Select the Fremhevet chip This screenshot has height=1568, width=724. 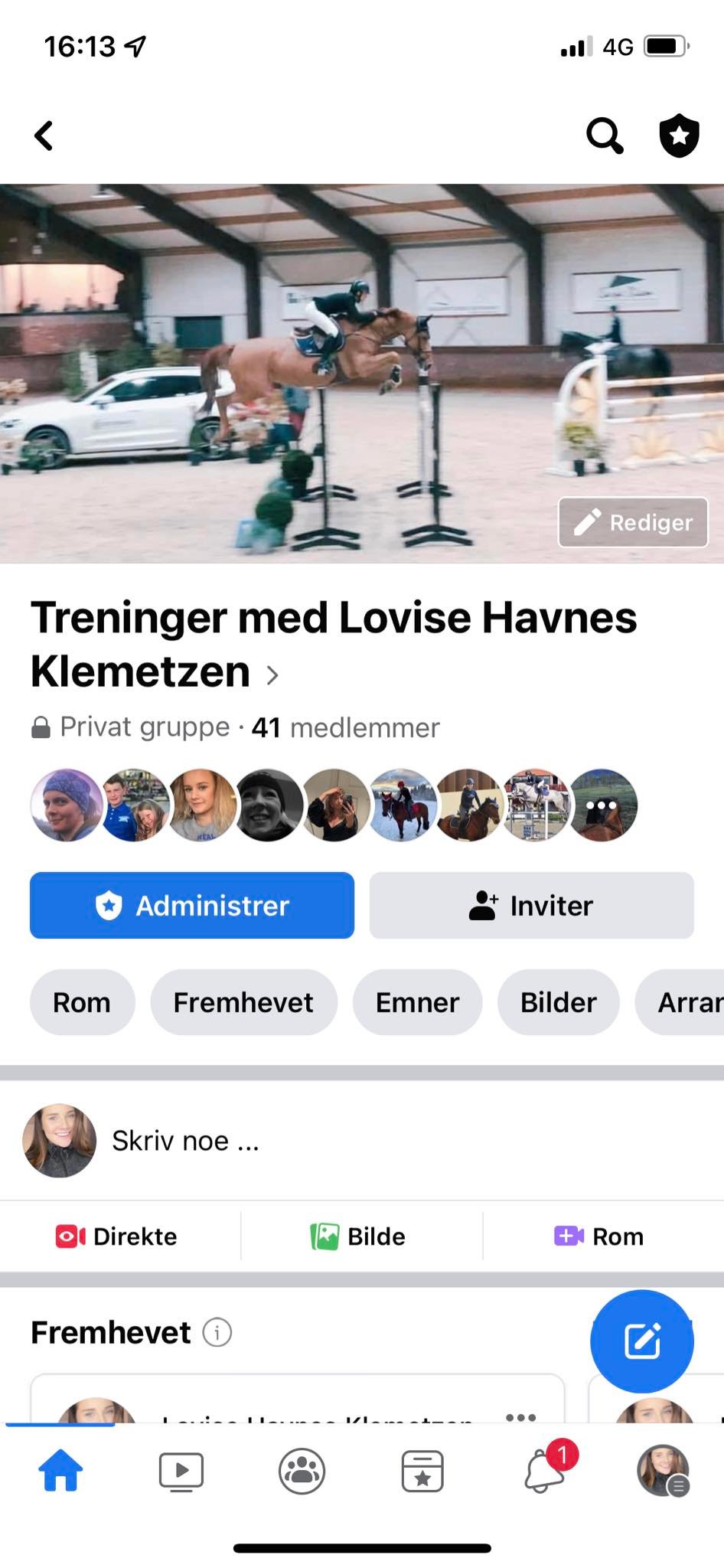point(243,1002)
